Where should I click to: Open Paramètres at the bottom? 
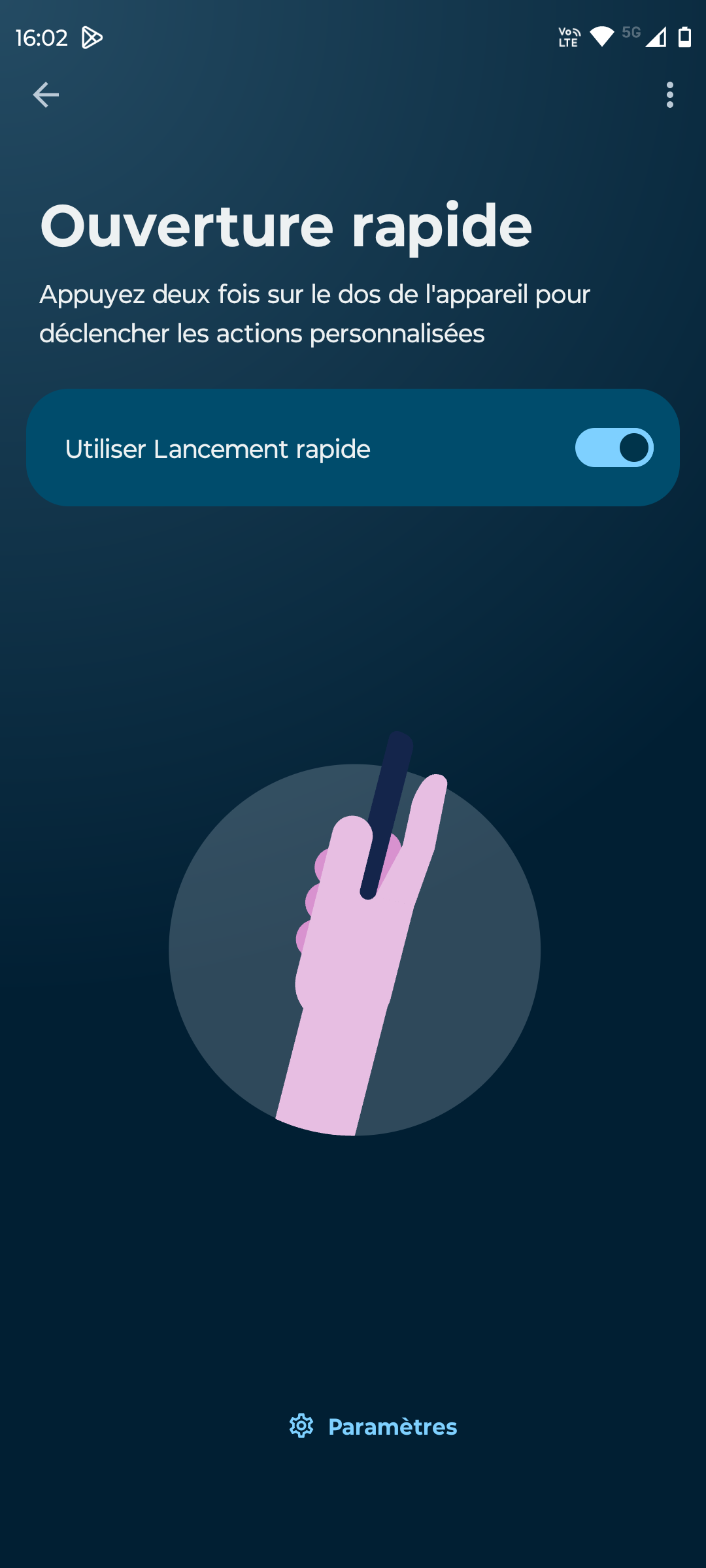point(373,1426)
